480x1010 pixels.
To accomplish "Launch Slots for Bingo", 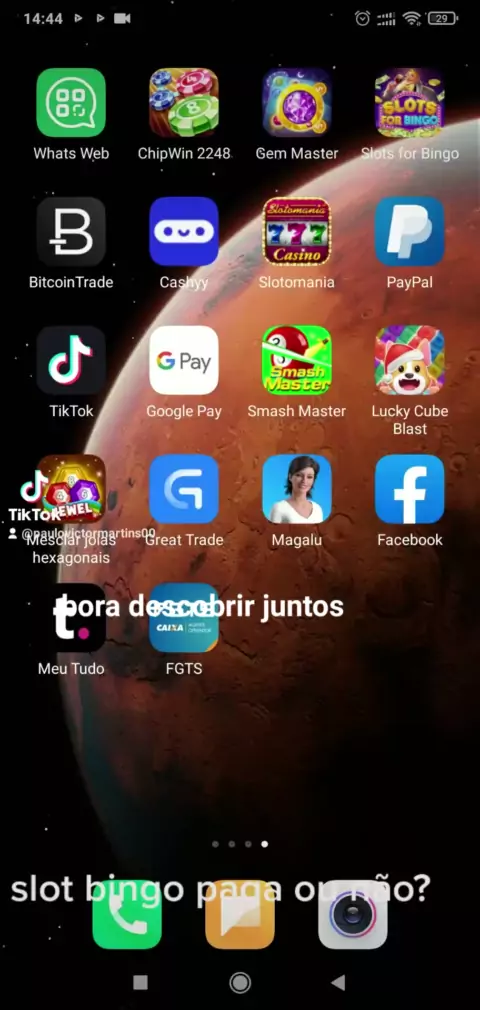I will [409, 103].
